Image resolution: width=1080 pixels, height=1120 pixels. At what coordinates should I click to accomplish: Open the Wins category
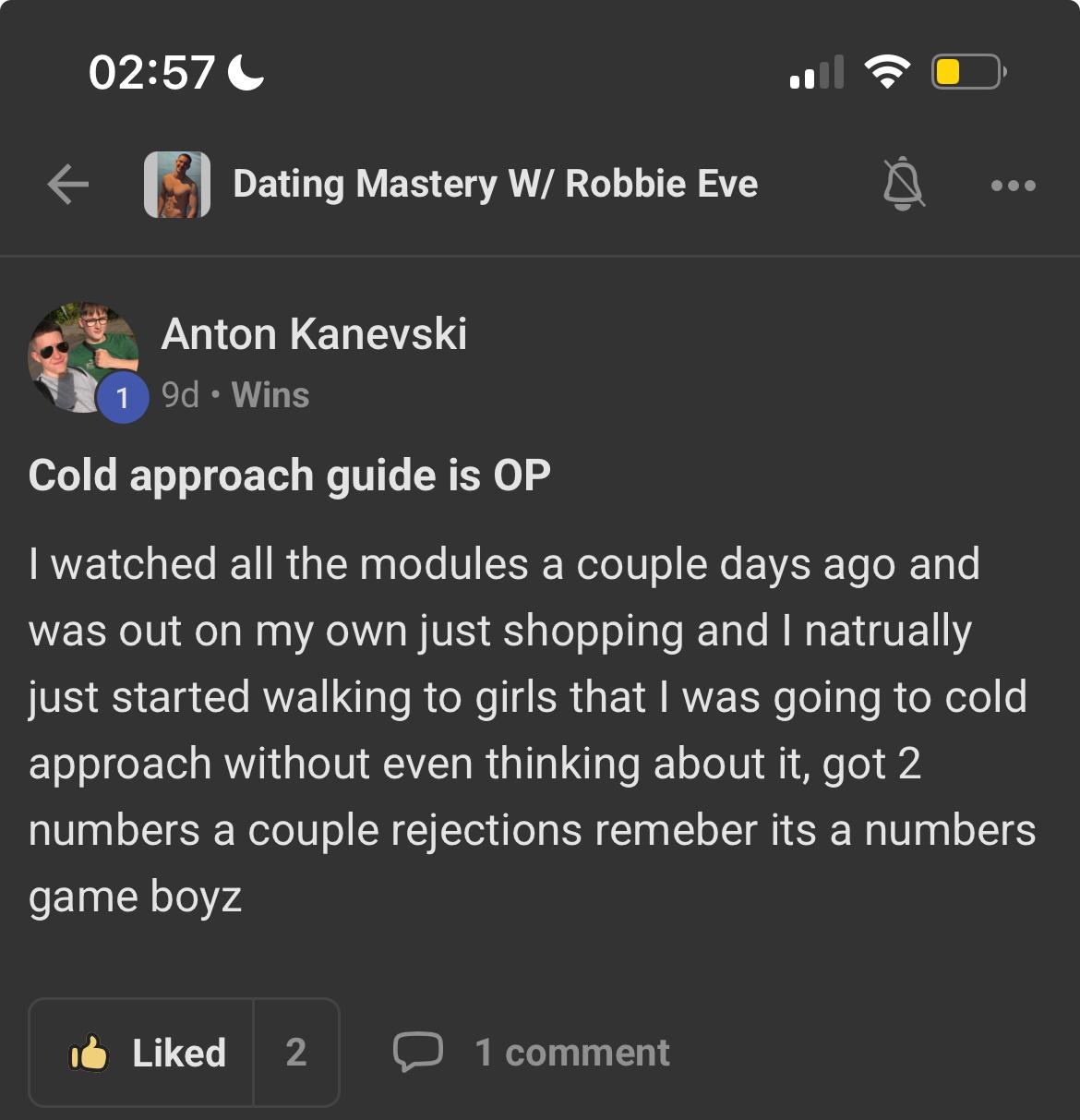[x=270, y=395]
